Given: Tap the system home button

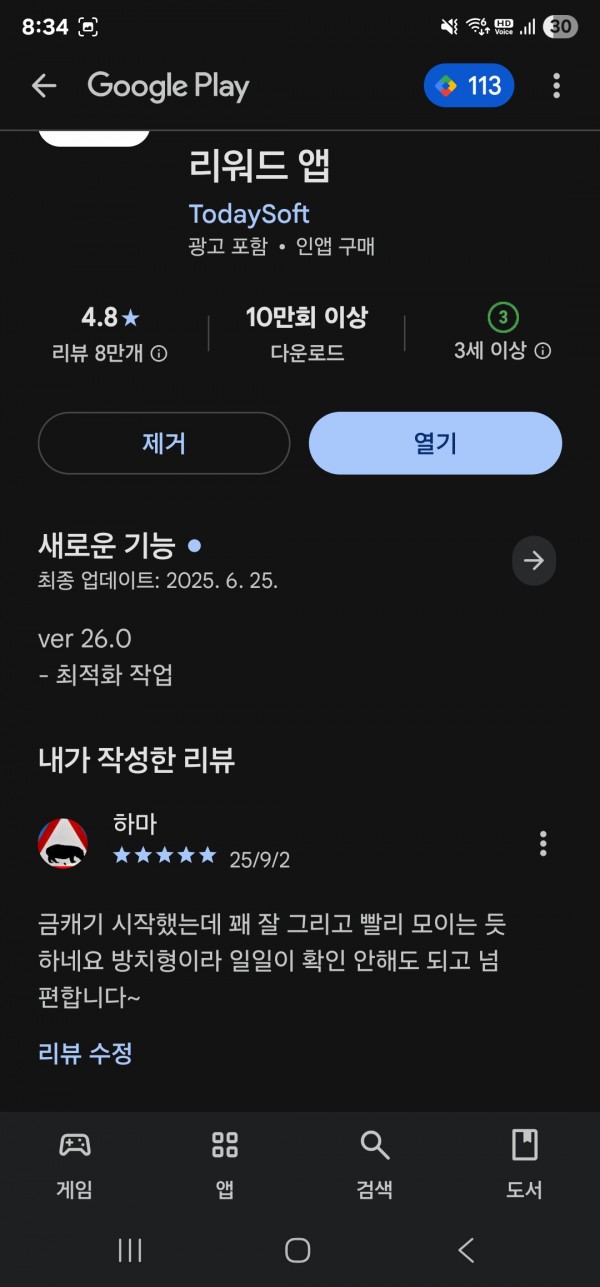Looking at the screenshot, I should tap(298, 1250).
